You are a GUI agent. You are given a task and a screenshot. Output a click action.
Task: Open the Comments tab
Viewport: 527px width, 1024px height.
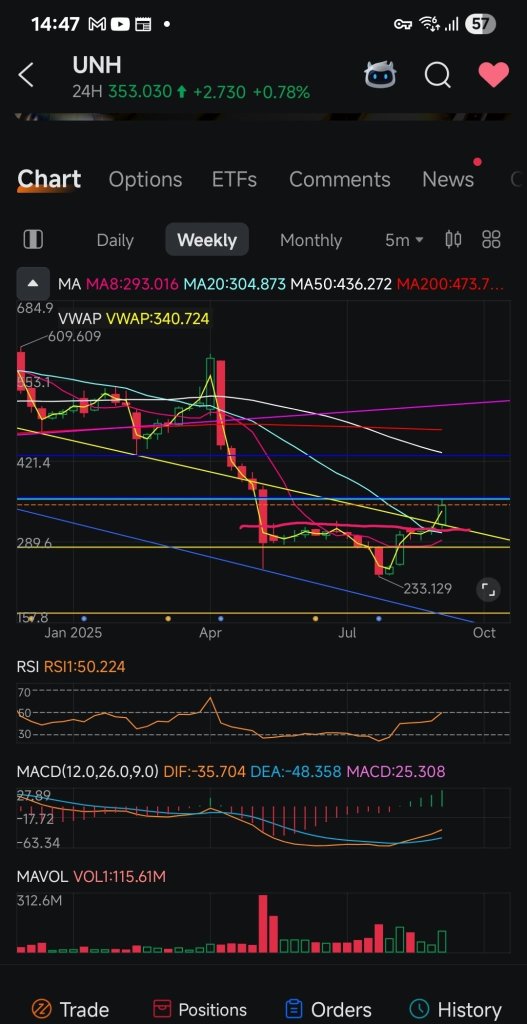tap(340, 180)
